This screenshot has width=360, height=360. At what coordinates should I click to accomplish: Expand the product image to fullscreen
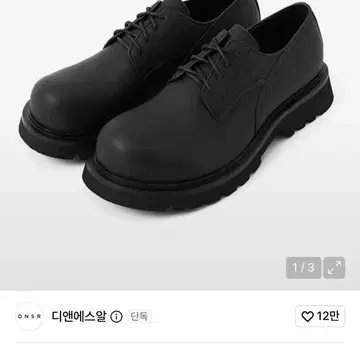point(334,268)
